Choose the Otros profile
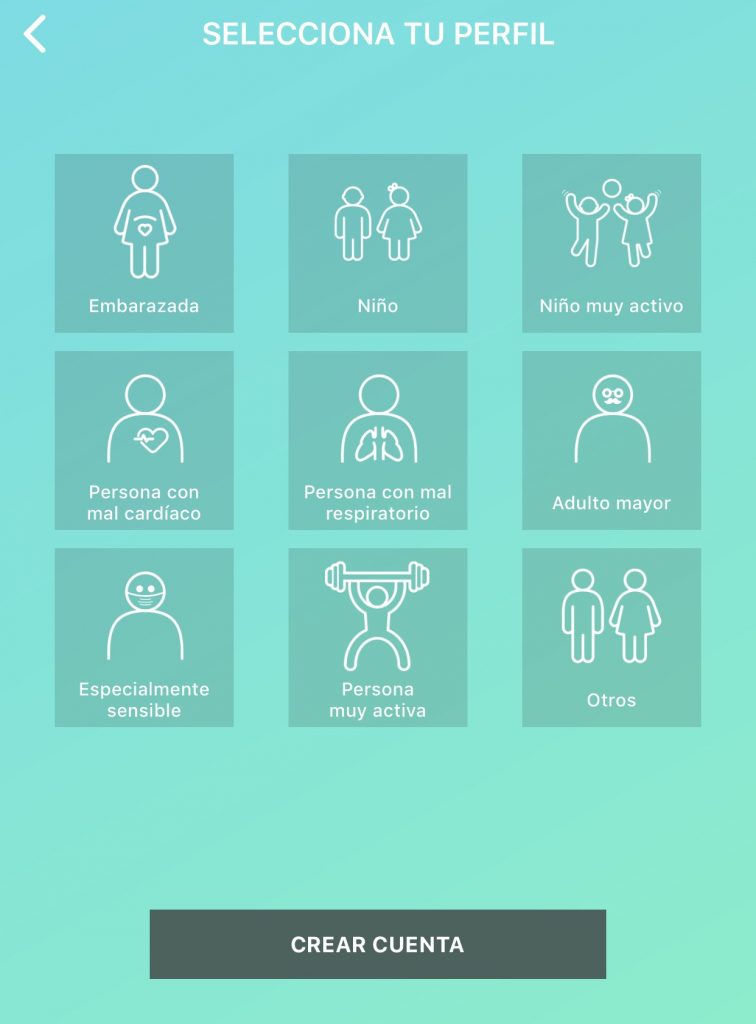Screen dimensions: 756x1024 tap(611, 637)
